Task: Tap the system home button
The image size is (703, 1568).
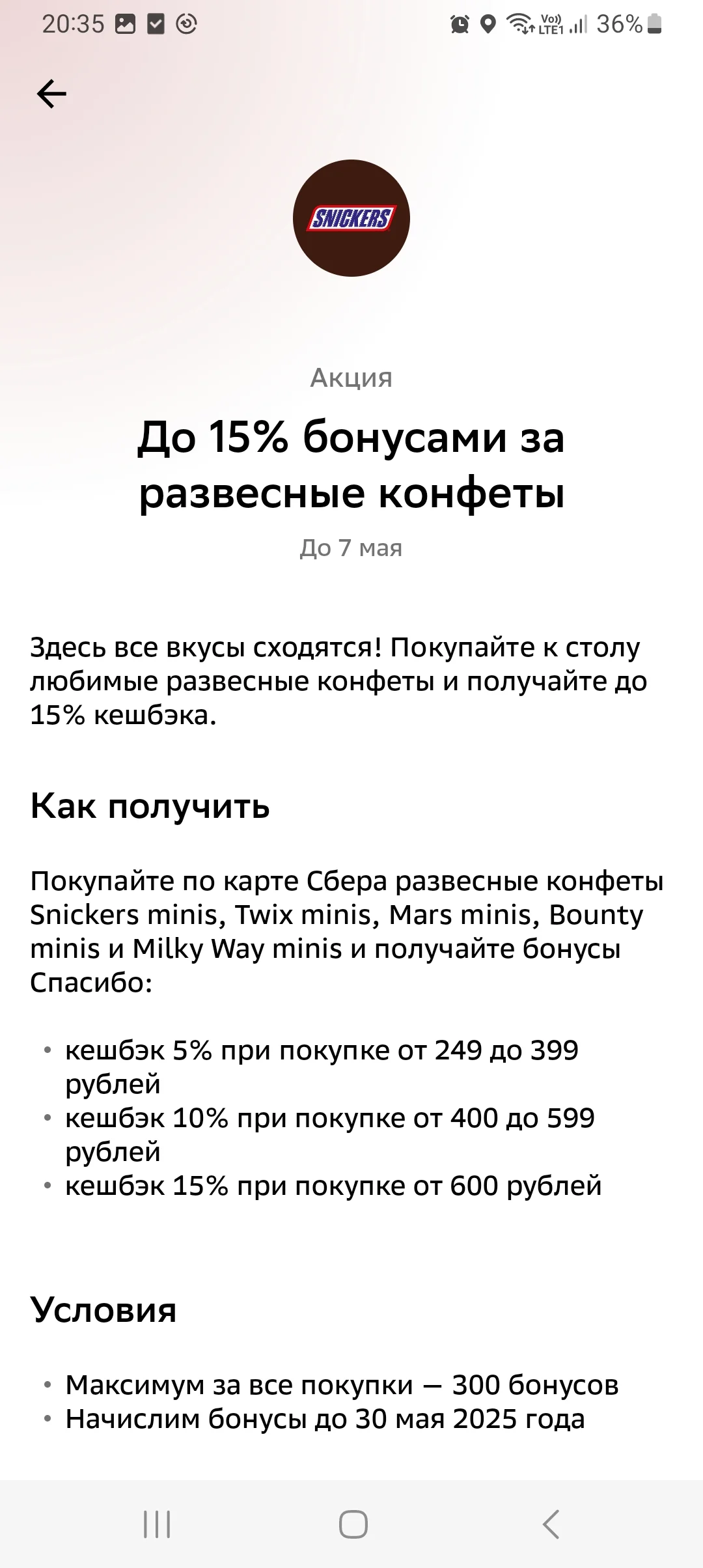Action: click(353, 1524)
